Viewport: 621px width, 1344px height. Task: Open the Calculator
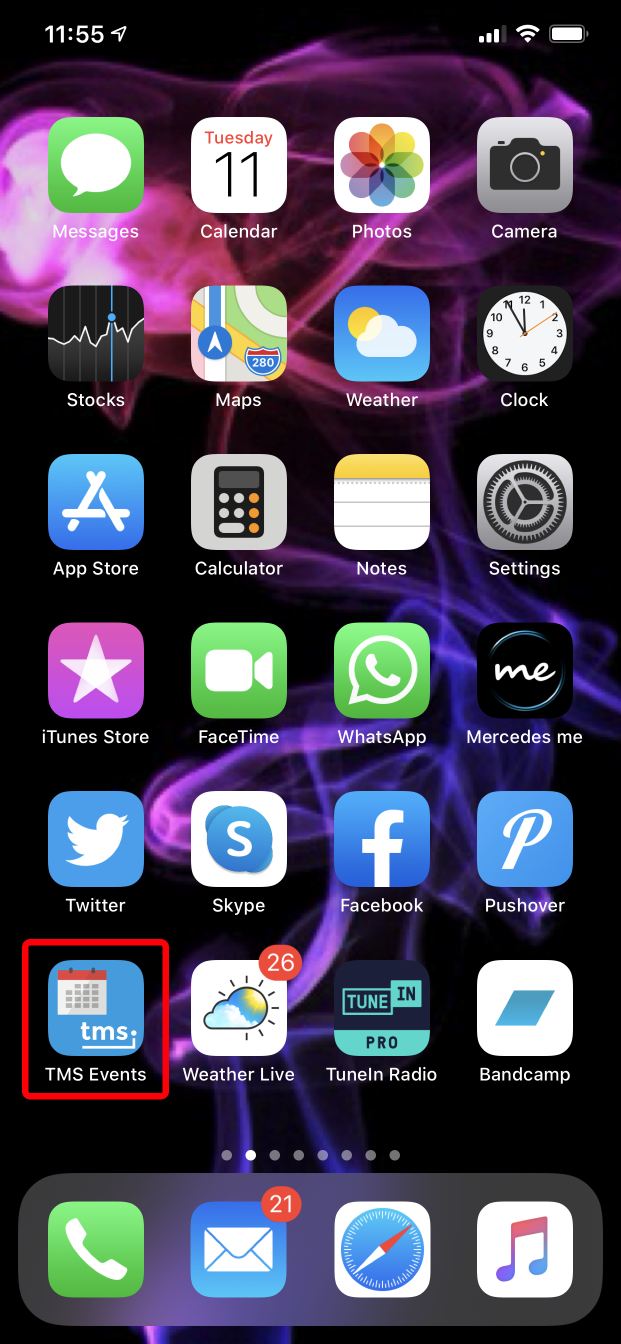pos(239,502)
